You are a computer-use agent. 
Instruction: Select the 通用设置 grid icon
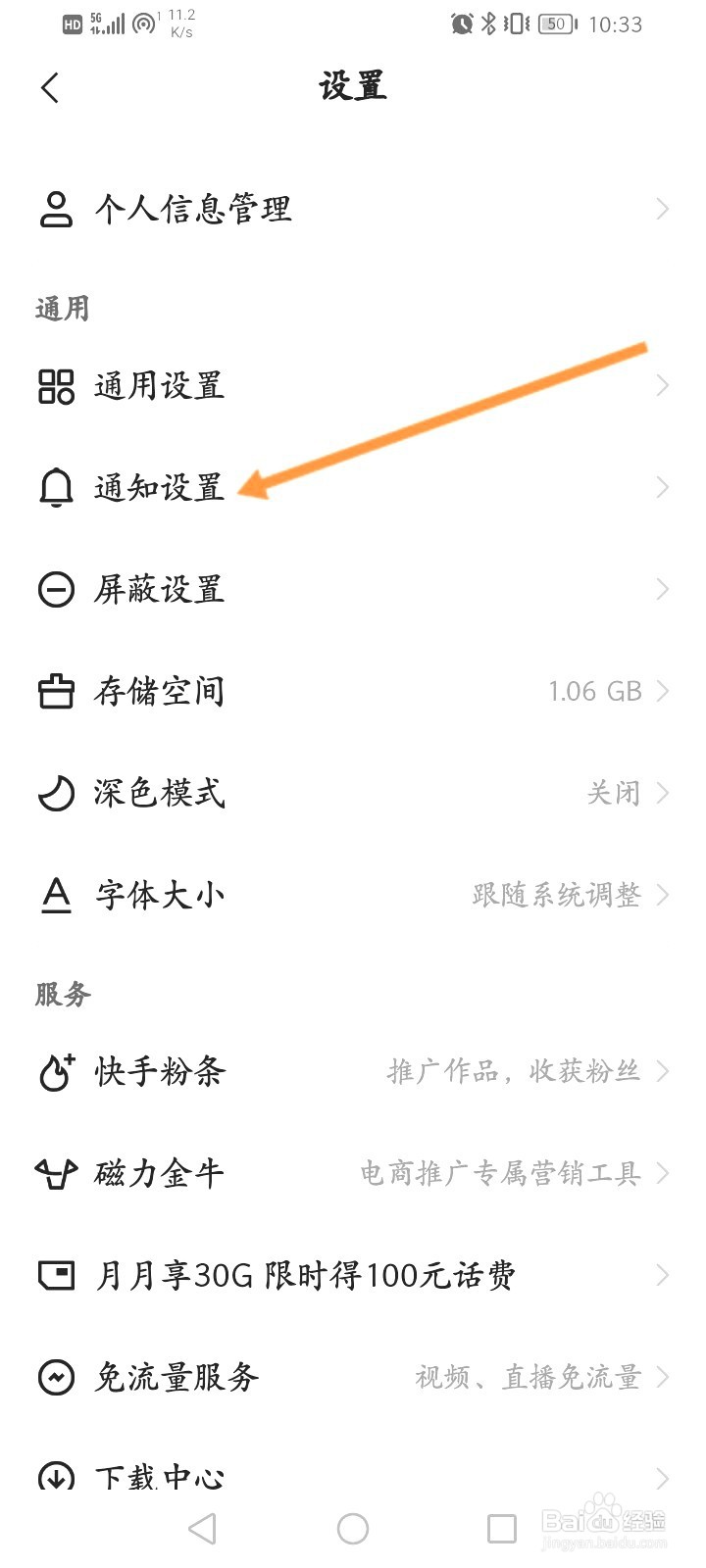[x=56, y=386]
